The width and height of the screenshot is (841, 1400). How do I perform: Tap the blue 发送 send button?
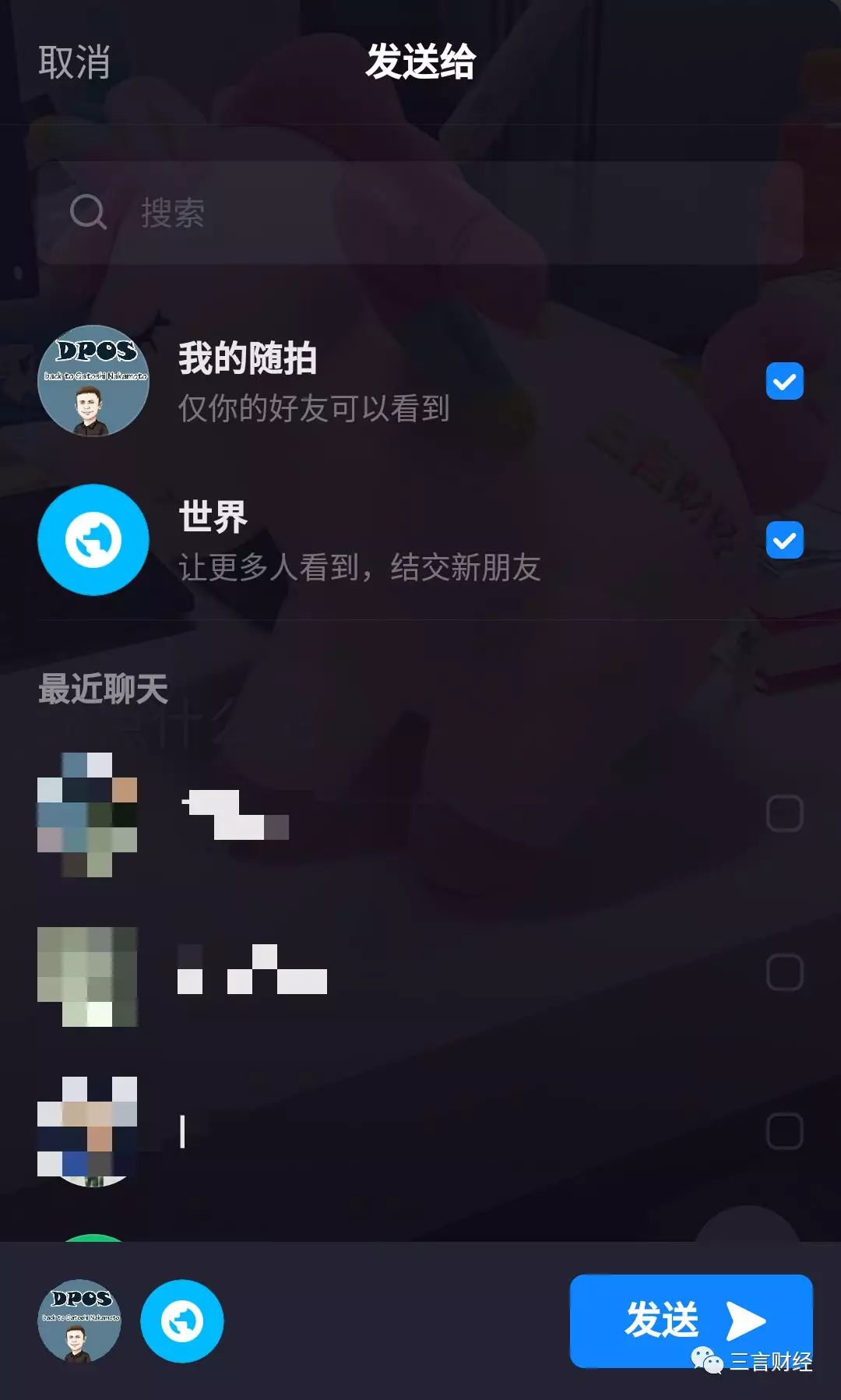click(x=690, y=1320)
